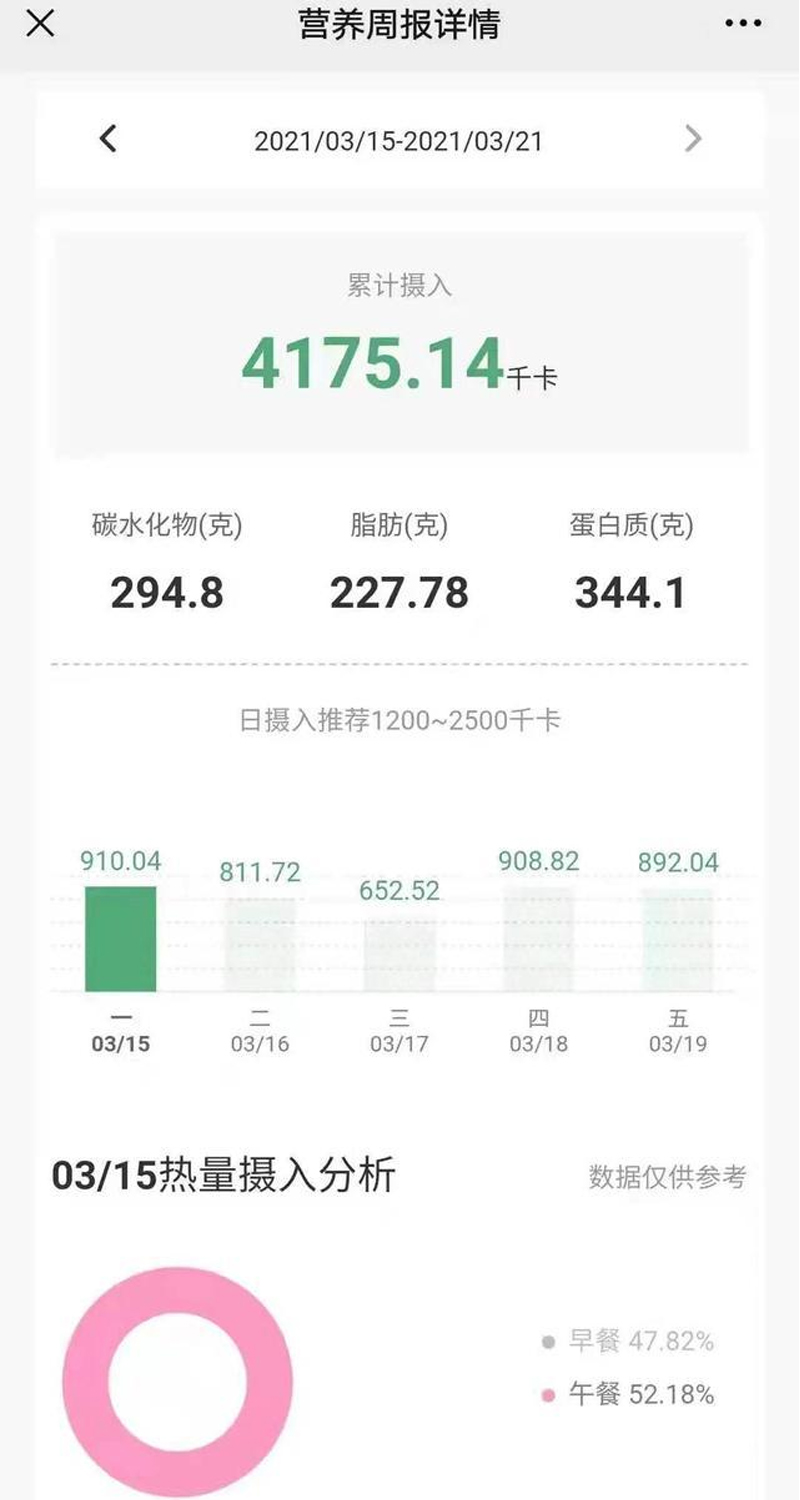This screenshot has width=800, height=1500.
Task: Go to next week with right chevron
Action: tap(692, 139)
